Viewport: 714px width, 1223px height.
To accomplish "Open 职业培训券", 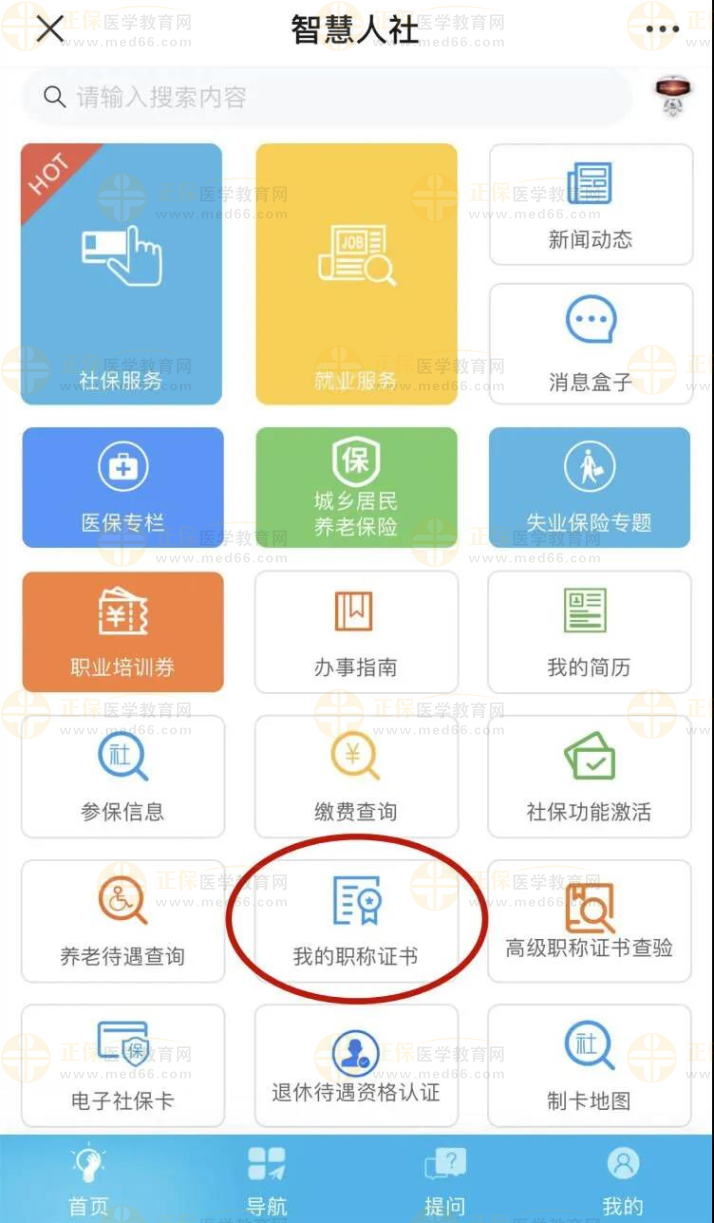I will coord(122,631).
